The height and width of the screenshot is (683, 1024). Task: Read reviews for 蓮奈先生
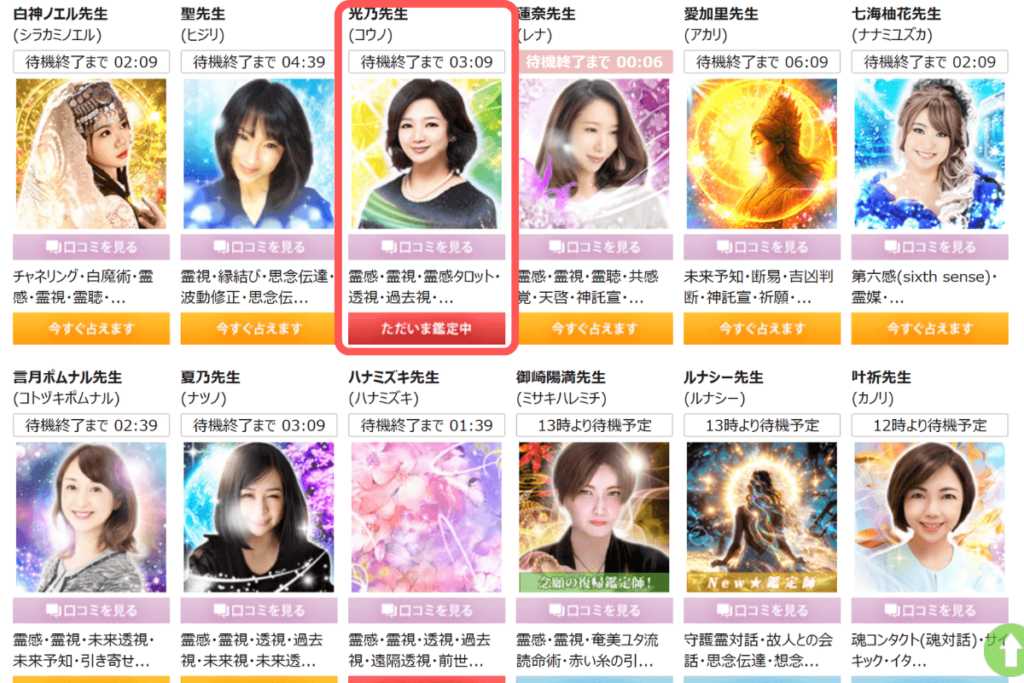[x=594, y=247]
